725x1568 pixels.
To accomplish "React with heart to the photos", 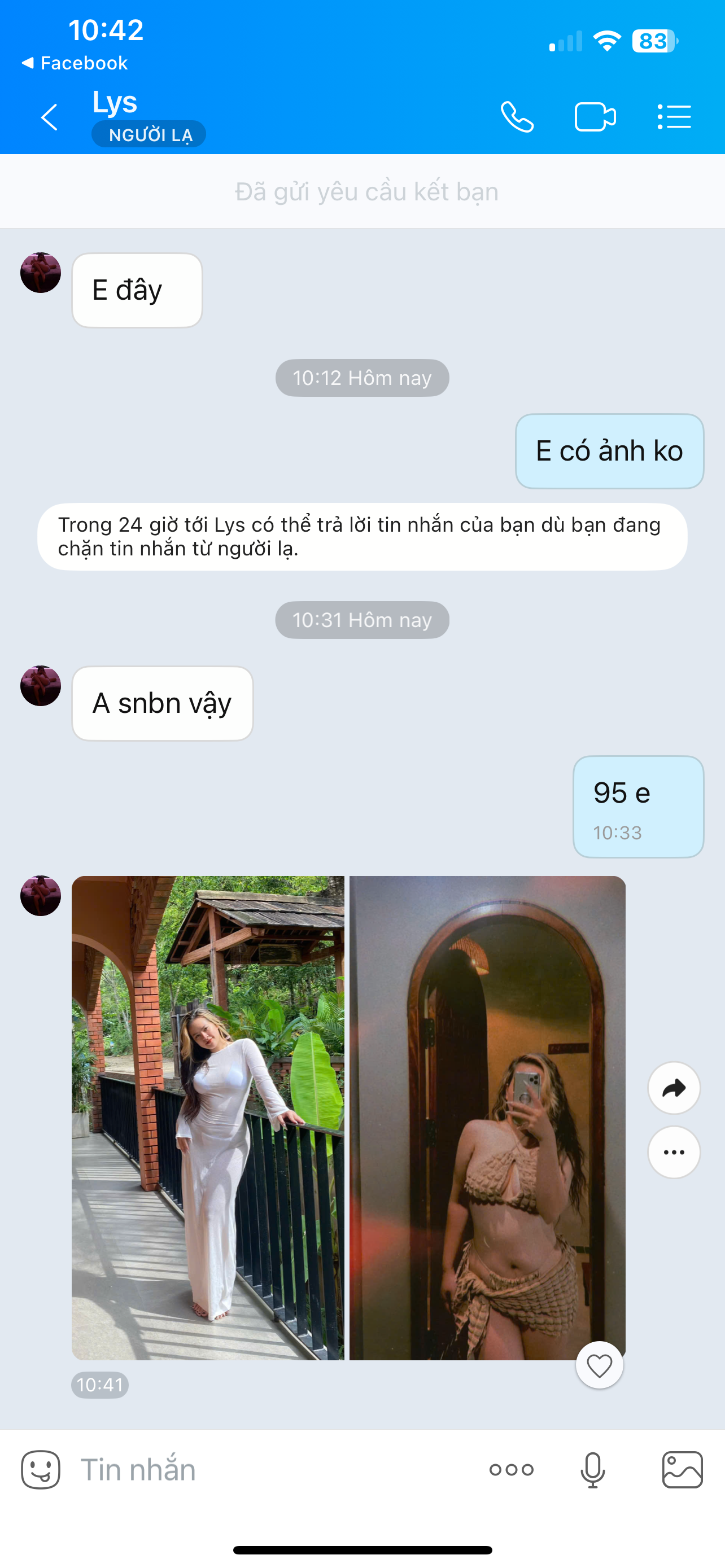I will [599, 1365].
